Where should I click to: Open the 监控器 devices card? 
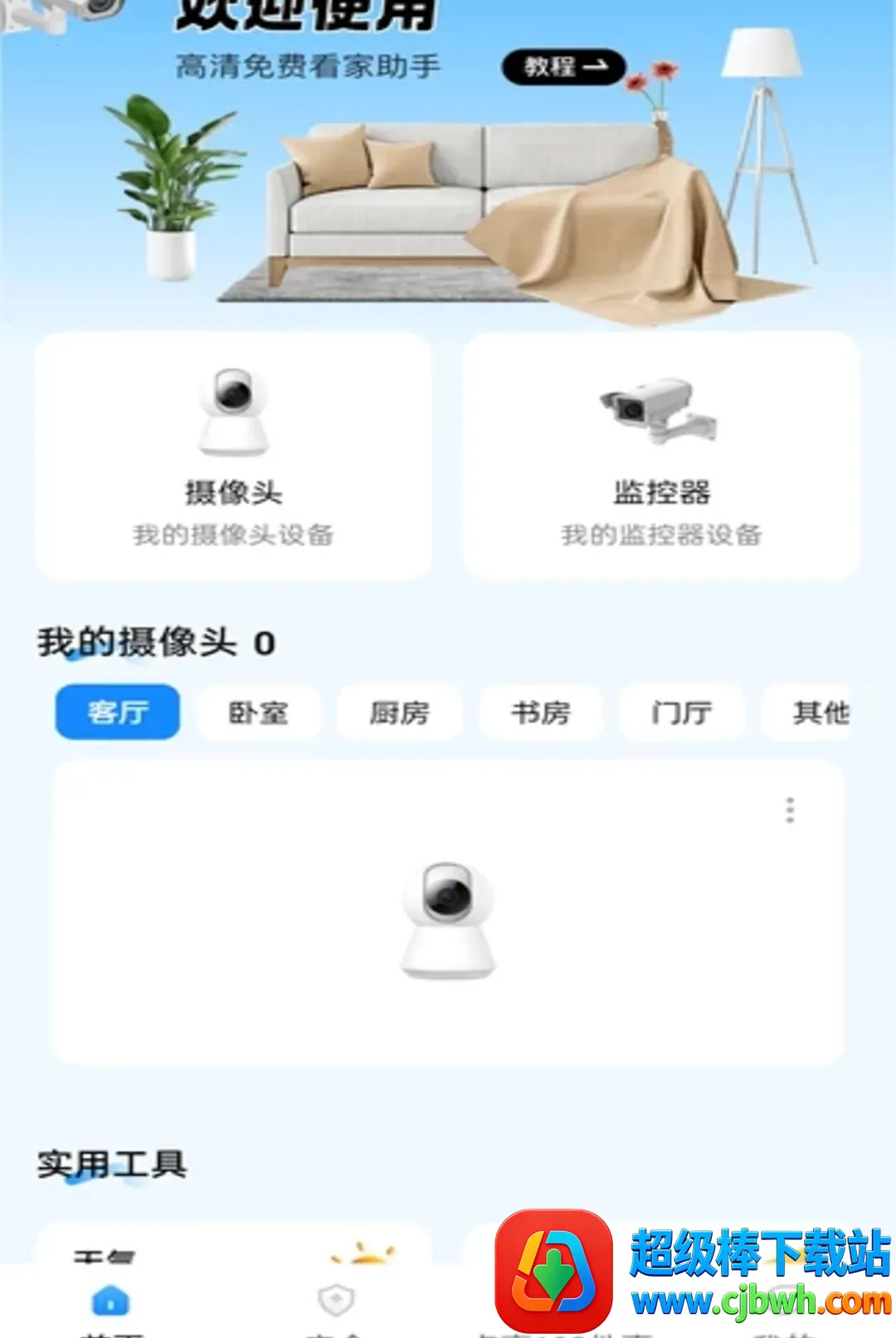661,455
